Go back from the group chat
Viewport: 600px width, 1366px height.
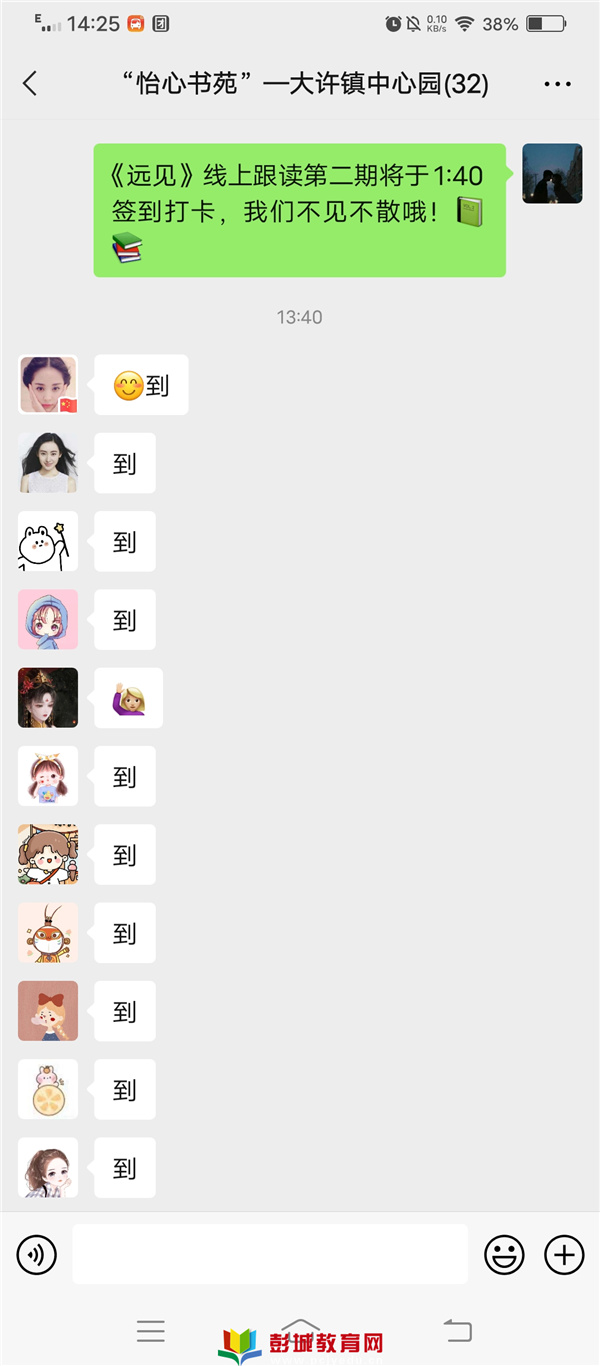pos(30,84)
